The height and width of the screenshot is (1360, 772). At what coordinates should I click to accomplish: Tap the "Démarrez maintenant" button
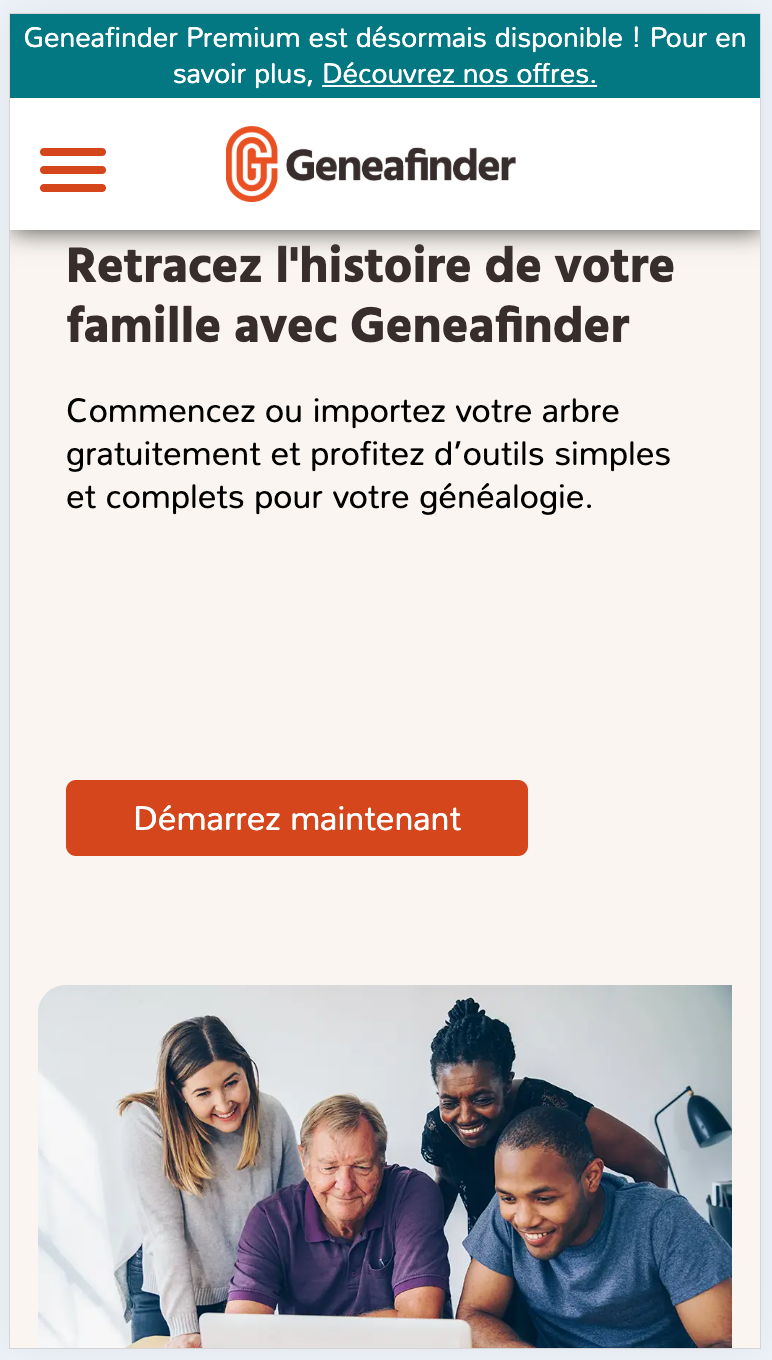(x=297, y=818)
